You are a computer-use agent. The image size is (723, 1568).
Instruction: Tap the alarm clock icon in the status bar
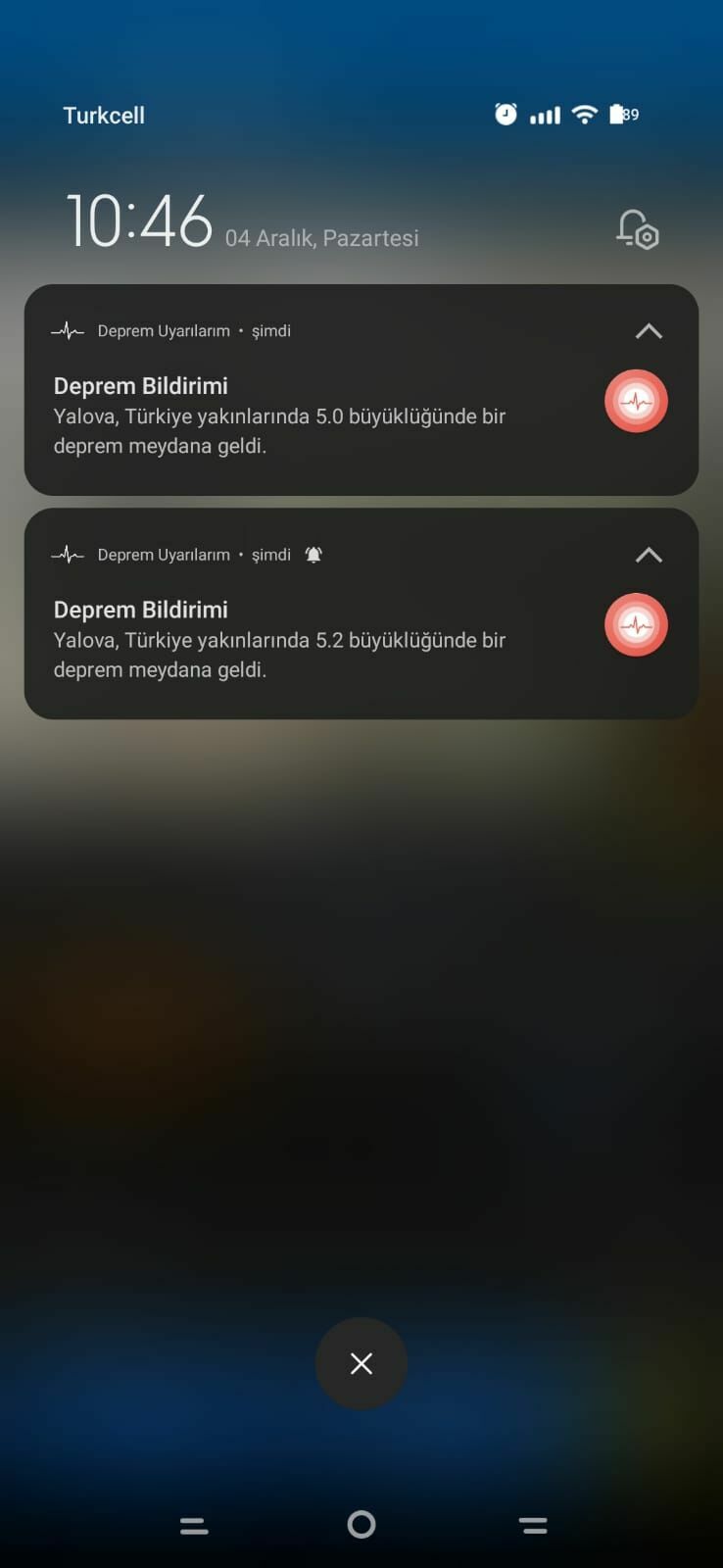click(x=505, y=114)
